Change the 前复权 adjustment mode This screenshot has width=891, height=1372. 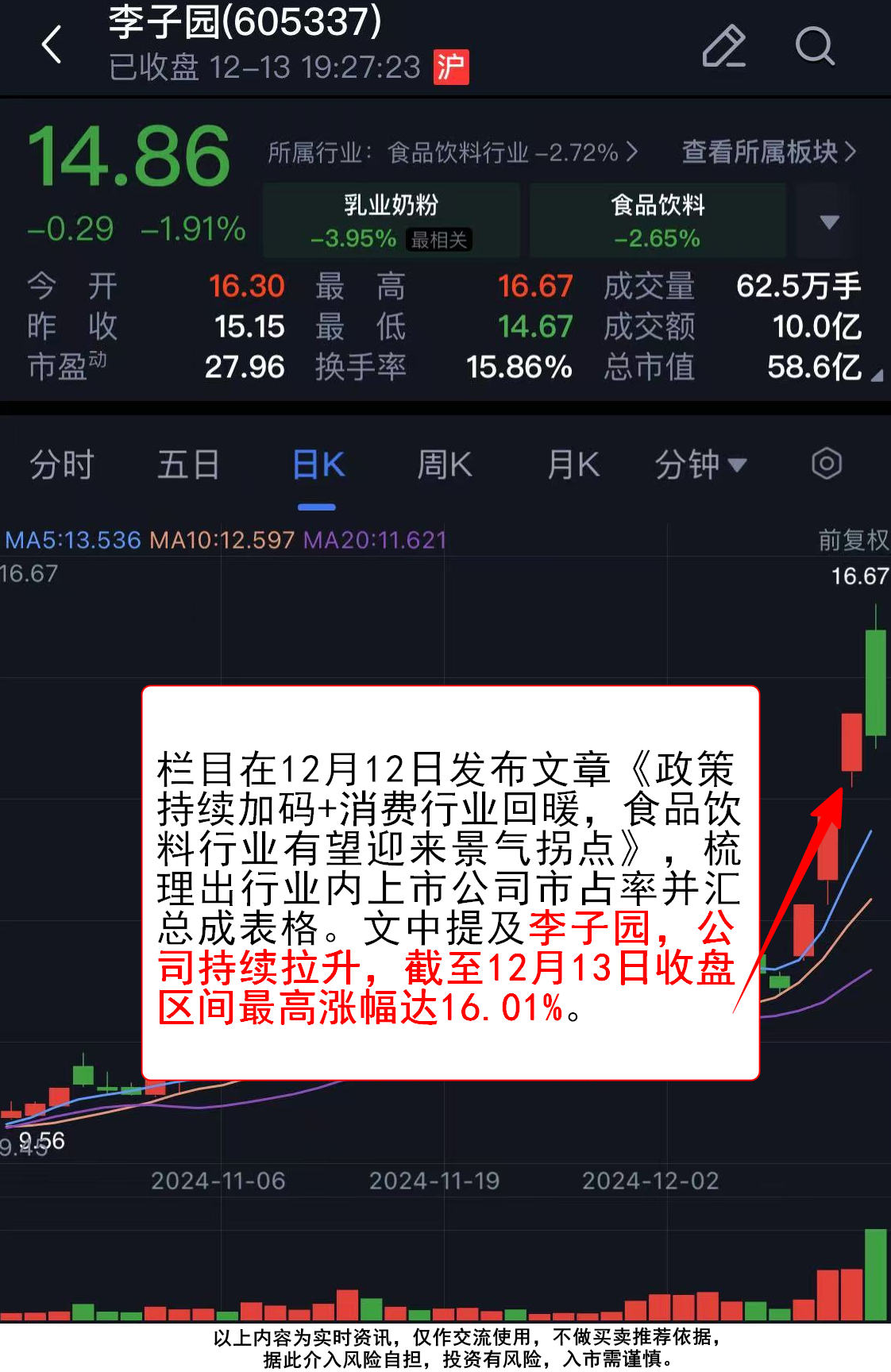click(854, 540)
